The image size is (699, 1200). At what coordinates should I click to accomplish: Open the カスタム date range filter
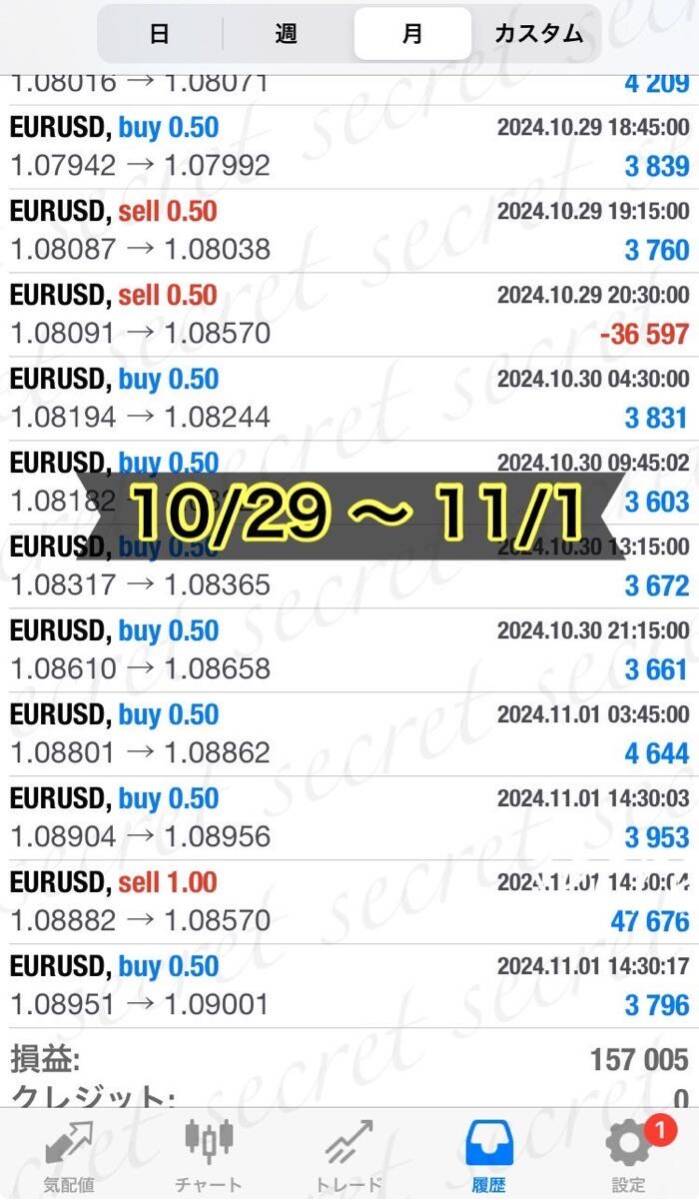tap(538, 34)
